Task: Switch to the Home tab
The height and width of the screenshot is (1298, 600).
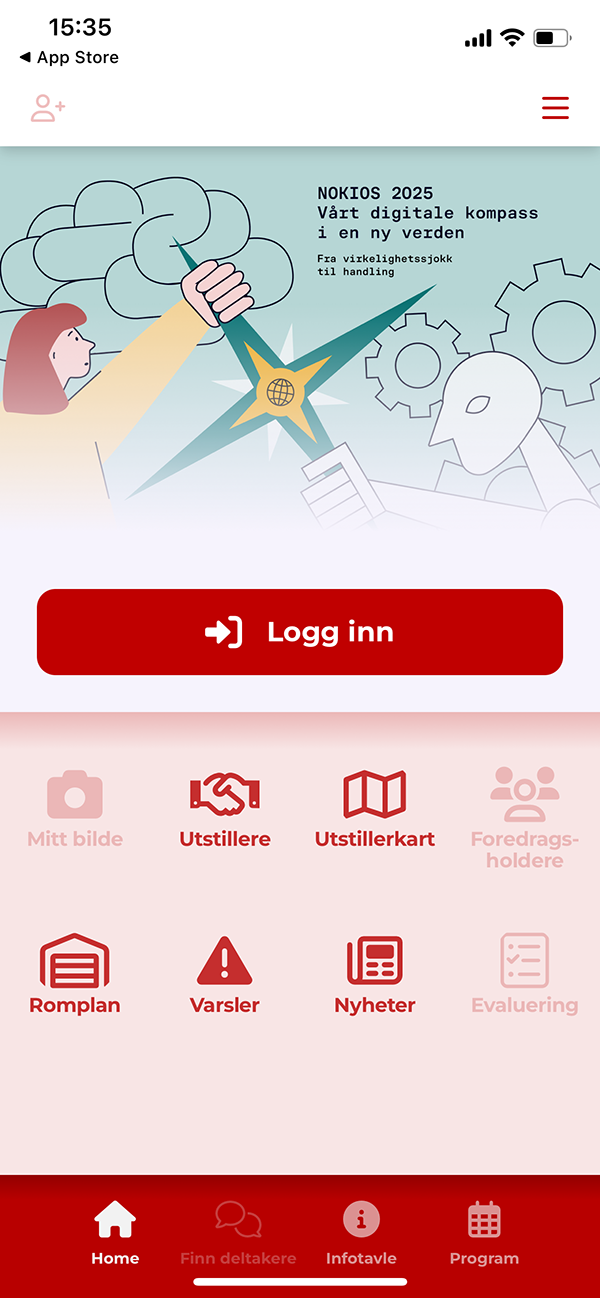Action: pyautogui.click(x=115, y=1234)
